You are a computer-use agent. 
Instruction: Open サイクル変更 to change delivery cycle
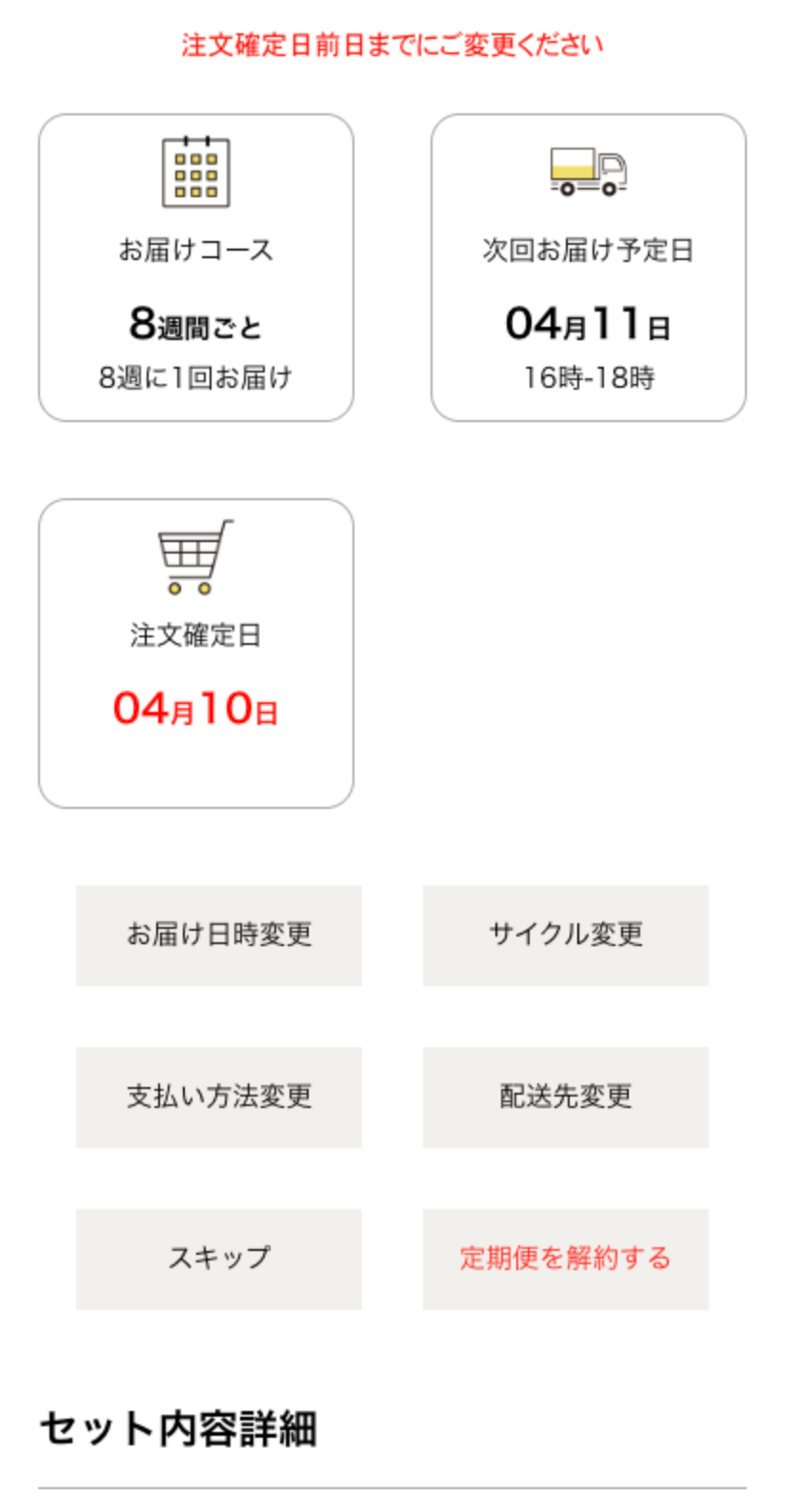pyautogui.click(x=565, y=935)
